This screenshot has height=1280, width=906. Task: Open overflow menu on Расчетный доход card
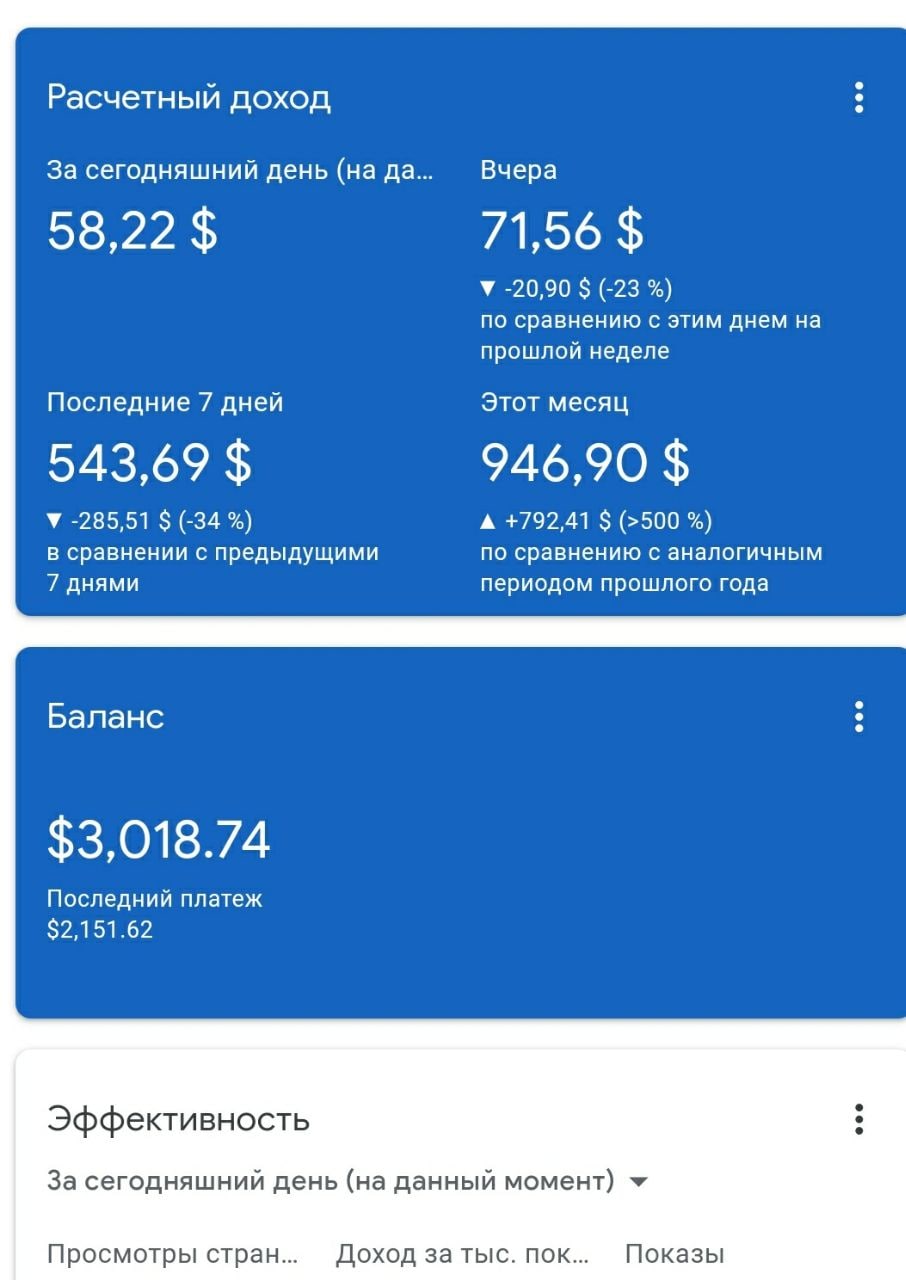pos(858,98)
